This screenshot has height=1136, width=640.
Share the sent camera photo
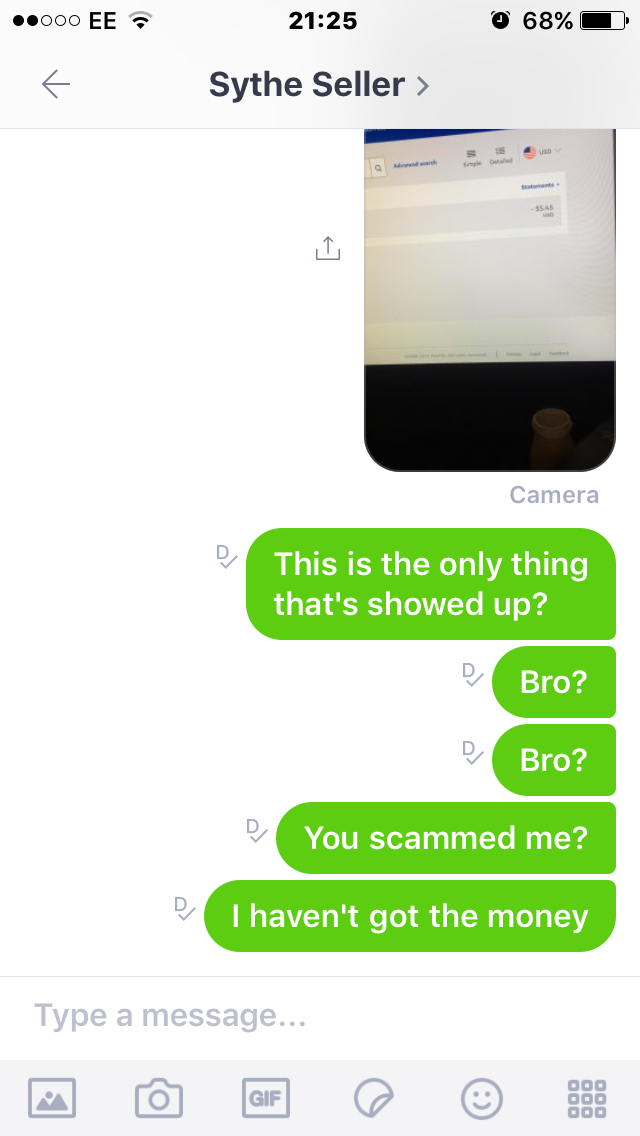(x=327, y=248)
